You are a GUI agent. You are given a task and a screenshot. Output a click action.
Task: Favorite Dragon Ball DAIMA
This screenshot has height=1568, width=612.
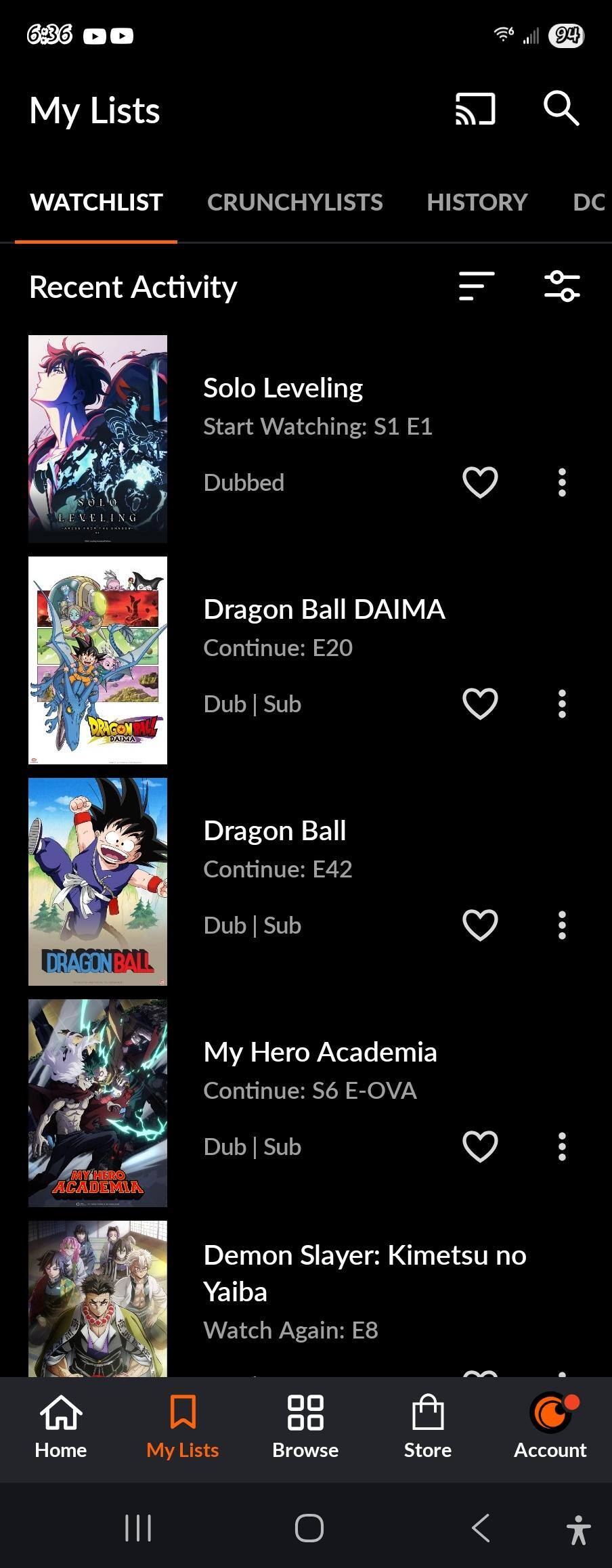(x=480, y=703)
